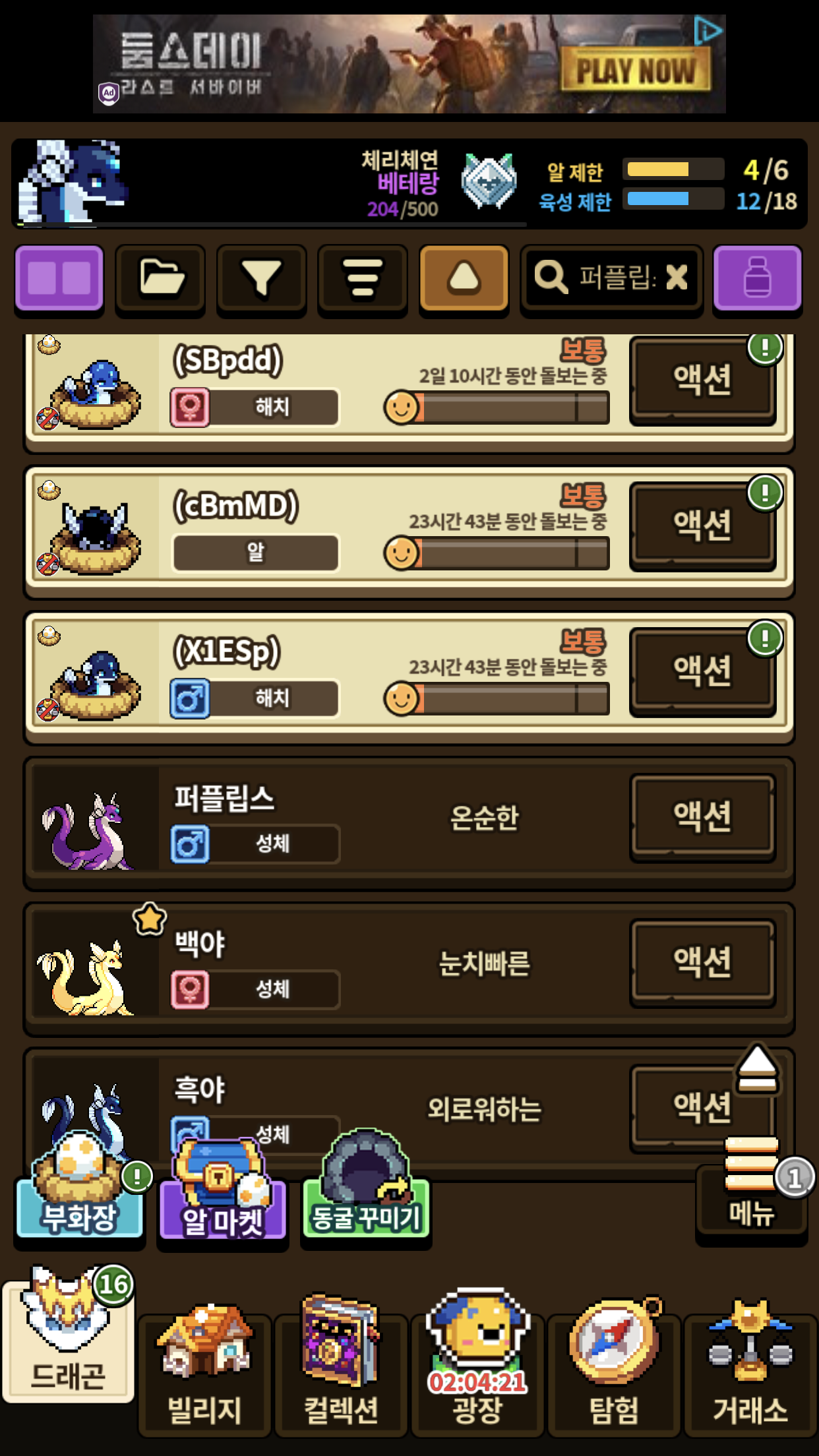819x1456 pixels.
Task: Open the 알 마켓 egg market
Action: coord(223,1207)
